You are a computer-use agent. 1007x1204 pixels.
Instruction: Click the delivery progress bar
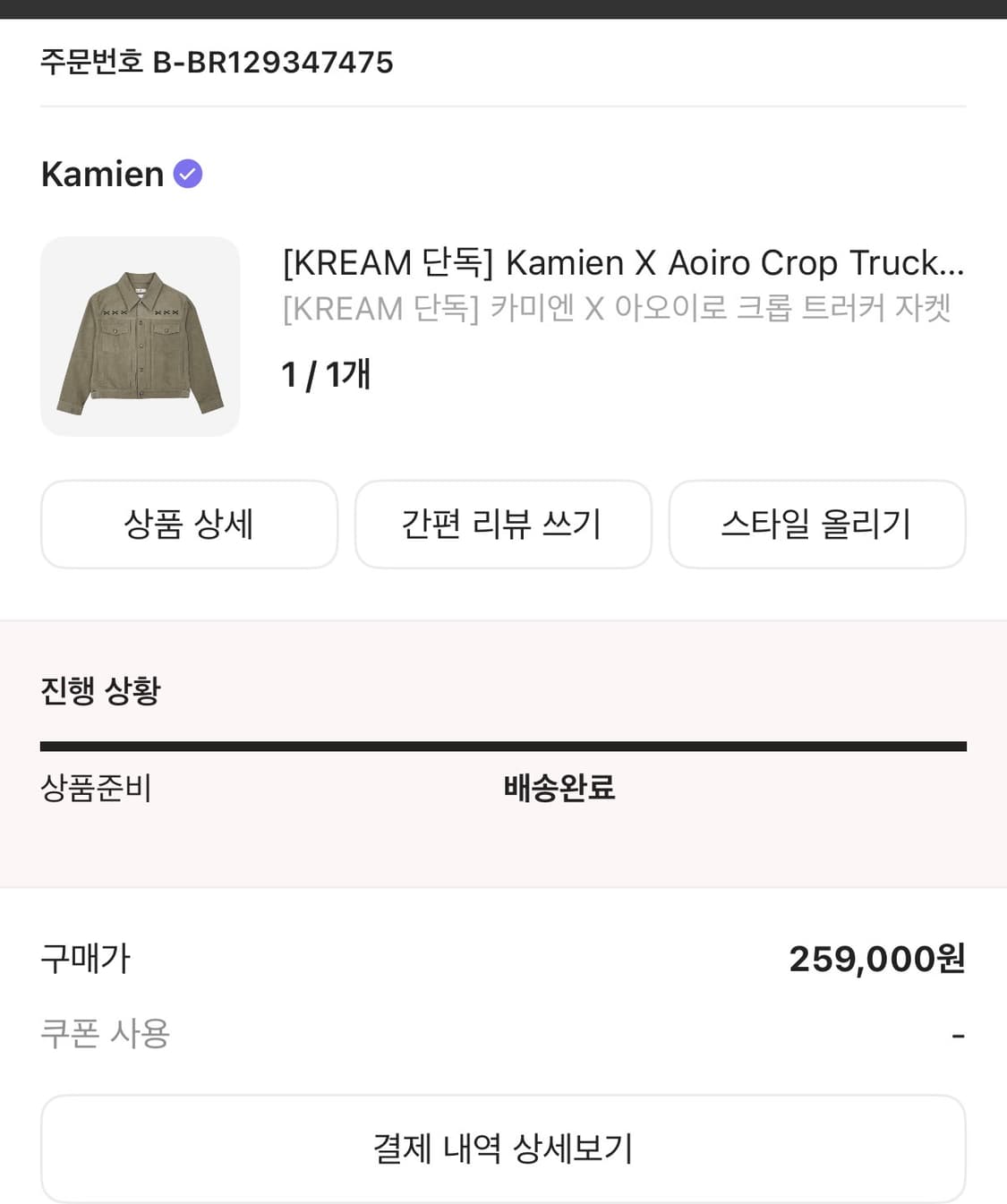503,743
